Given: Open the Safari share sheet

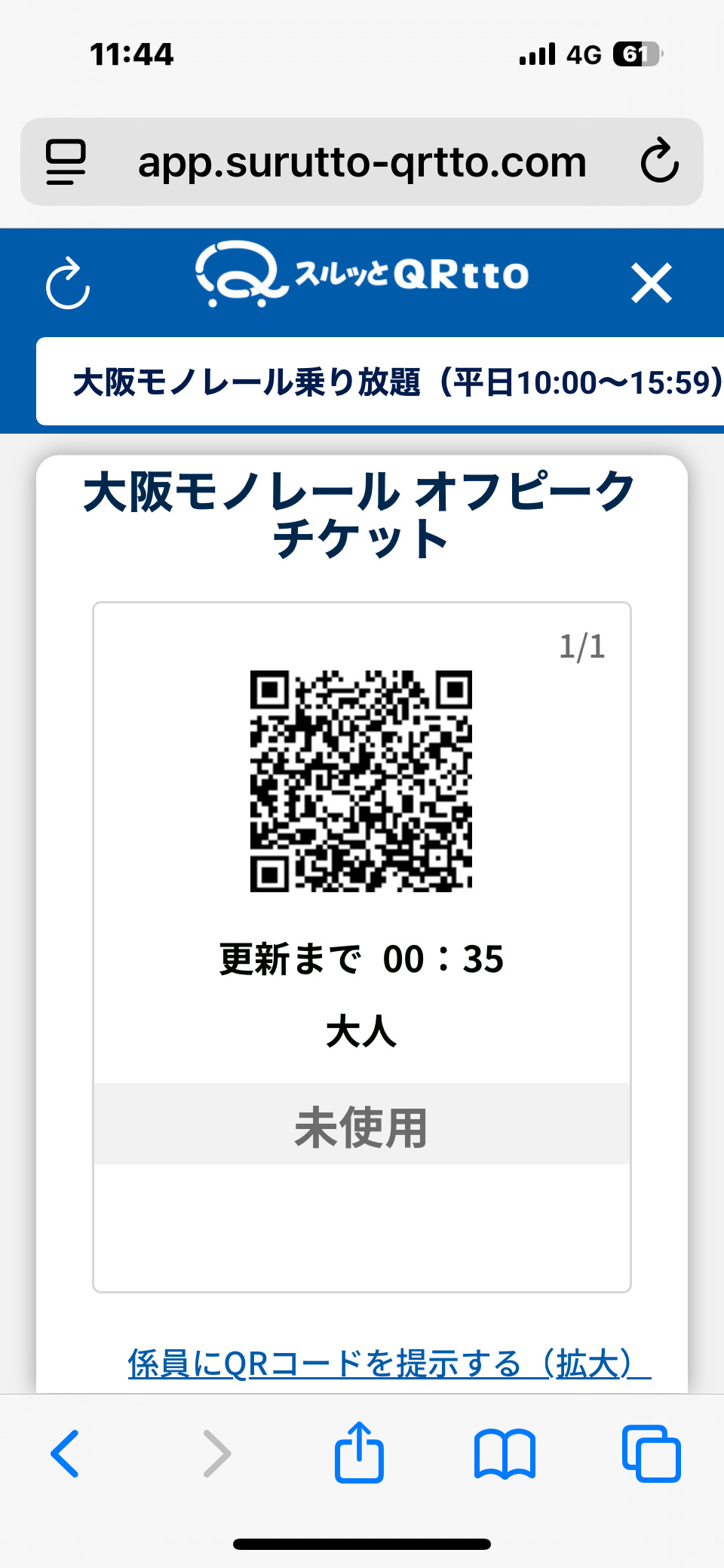Looking at the screenshot, I should [x=359, y=1452].
